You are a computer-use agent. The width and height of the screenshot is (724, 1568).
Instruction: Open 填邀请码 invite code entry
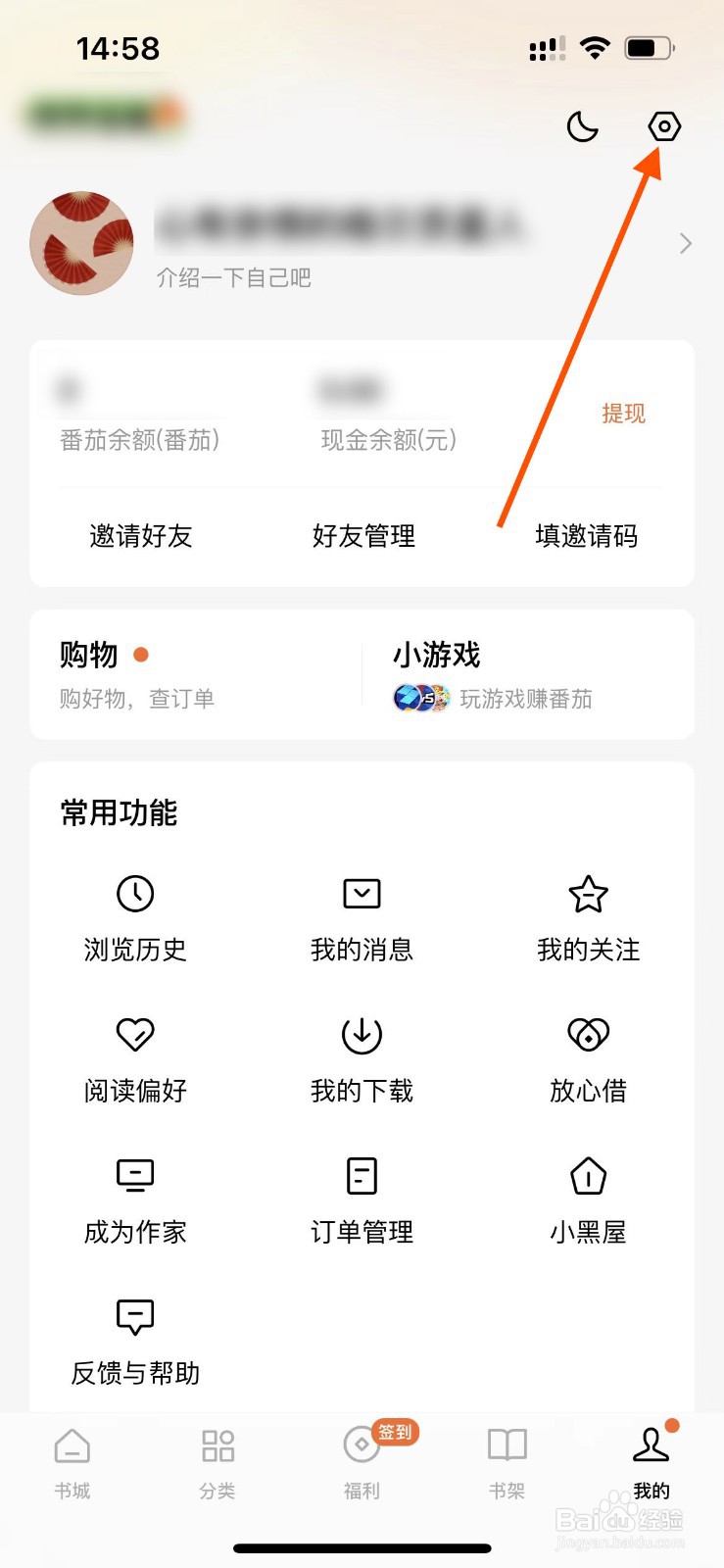[587, 536]
